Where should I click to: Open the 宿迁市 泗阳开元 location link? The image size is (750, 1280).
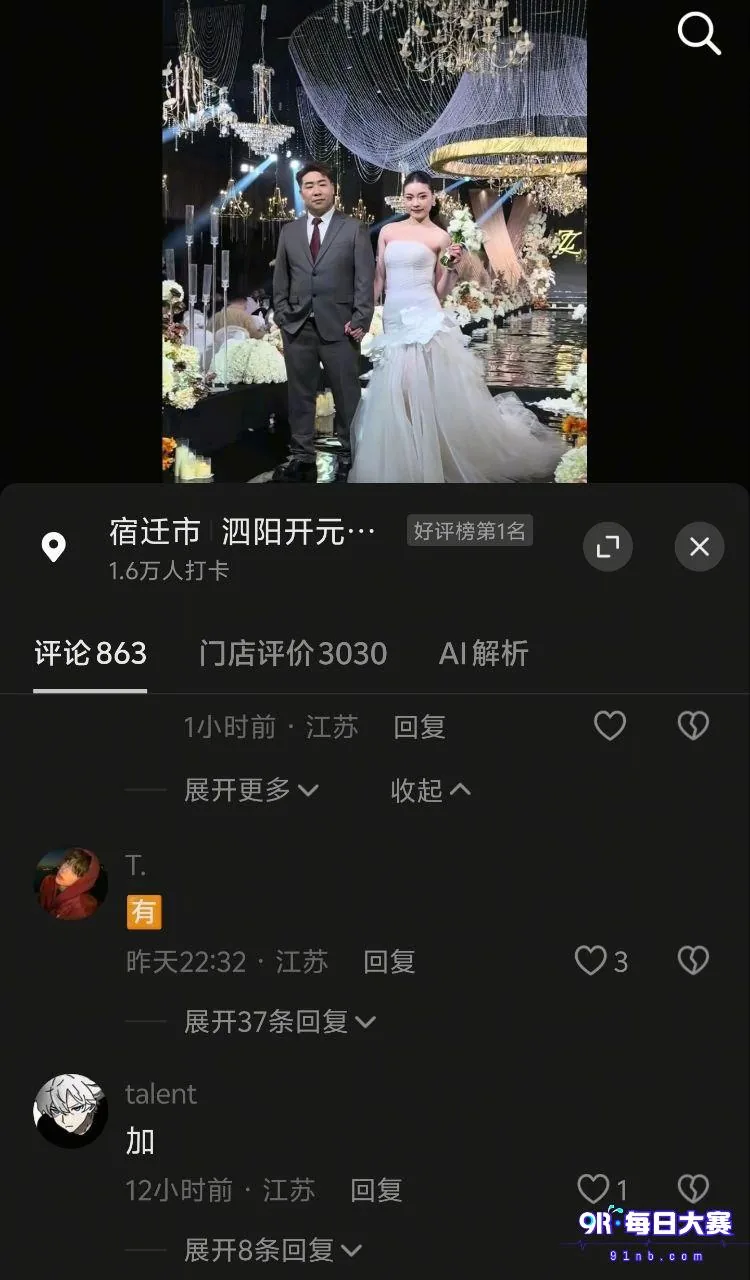click(242, 532)
